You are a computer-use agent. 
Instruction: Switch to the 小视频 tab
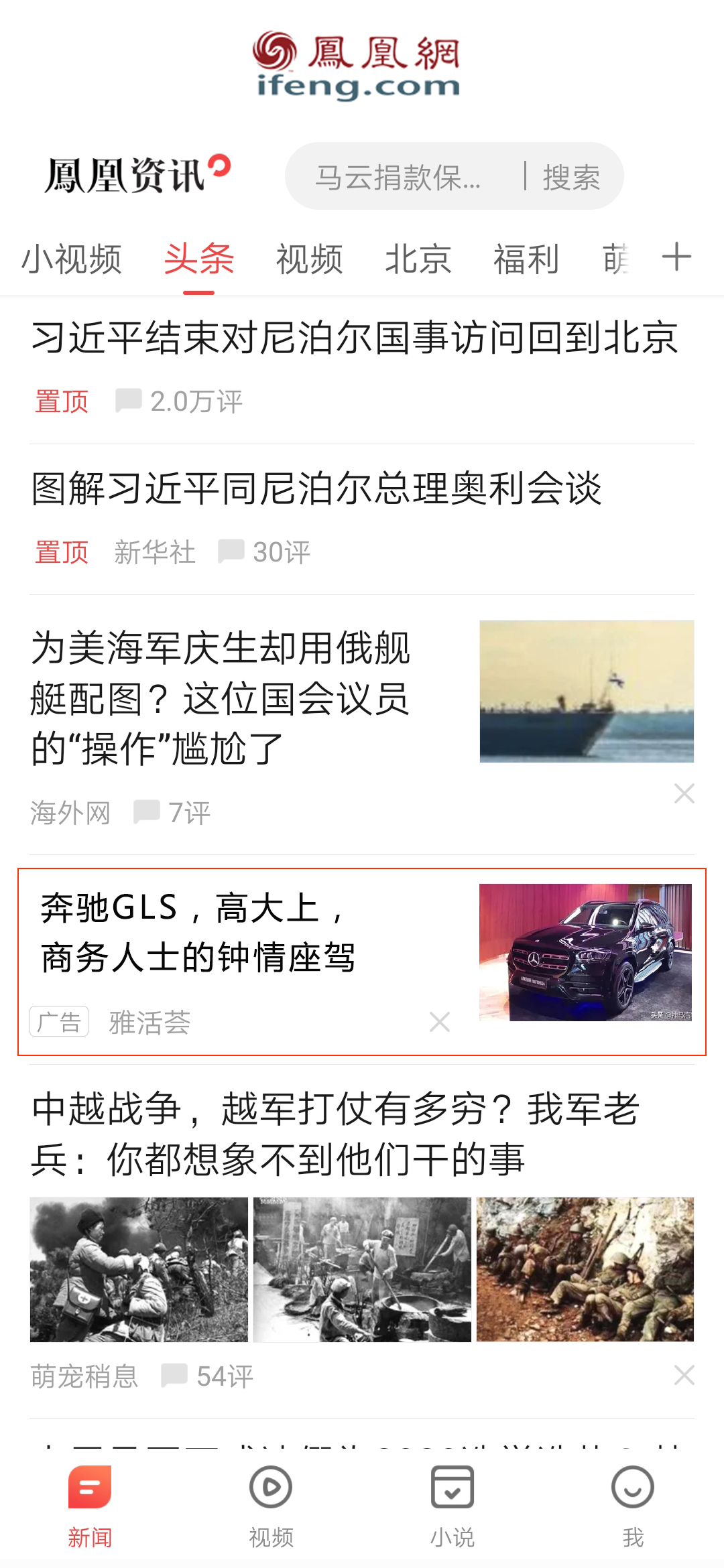(x=72, y=259)
